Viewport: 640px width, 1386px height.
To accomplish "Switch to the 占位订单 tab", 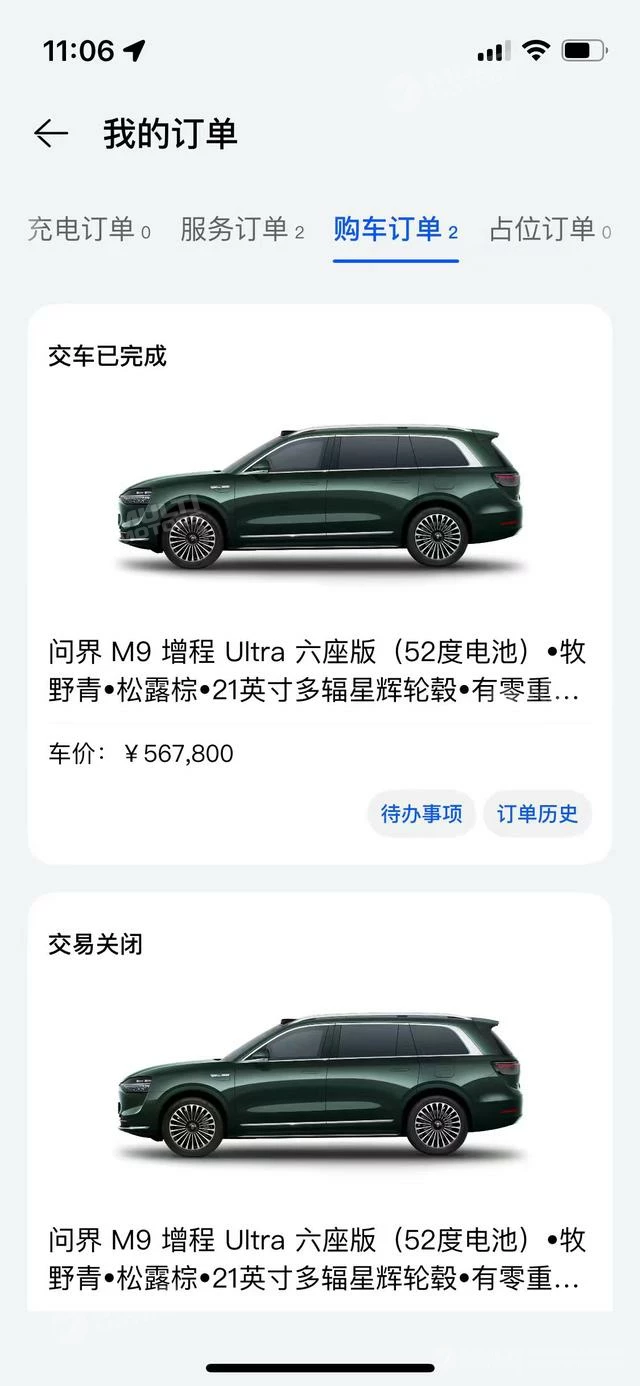I will (549, 230).
